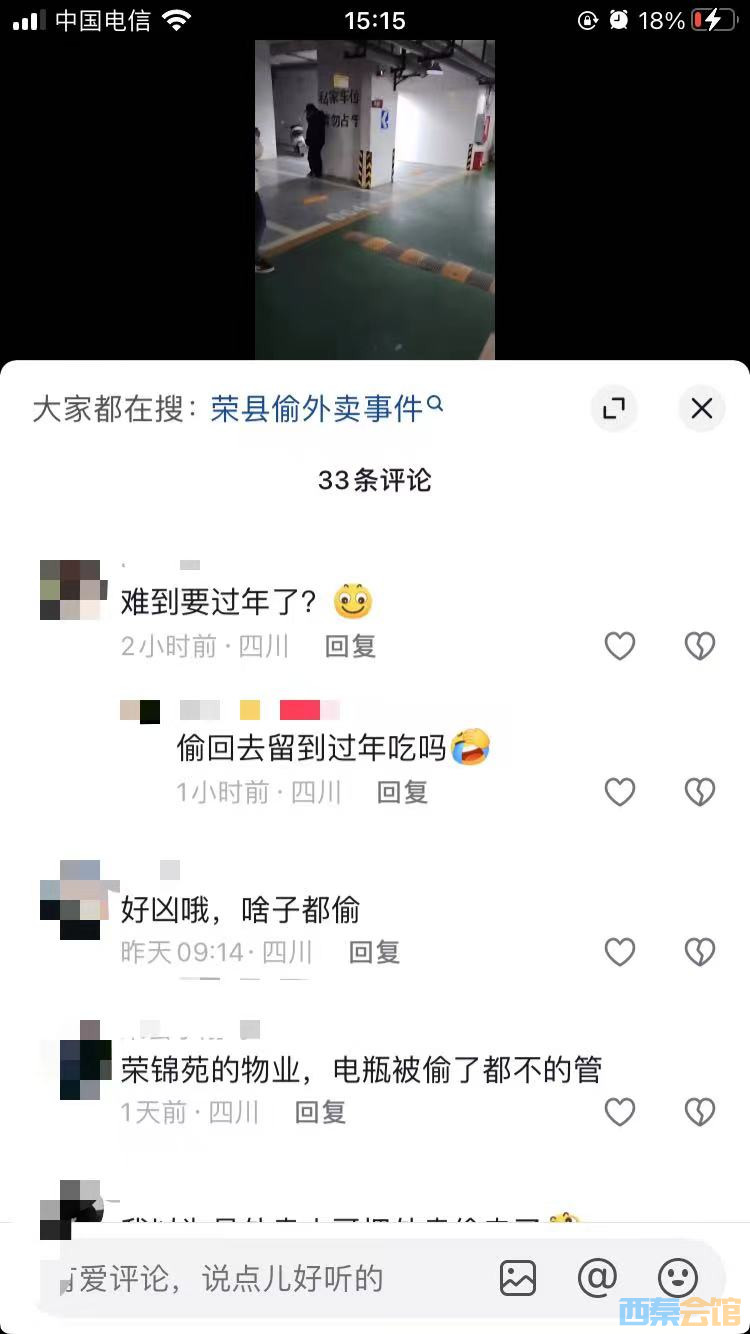The height and width of the screenshot is (1334, 750).
Task: Dislike the comment 好凶哦，啥子都偷
Action: (699, 952)
